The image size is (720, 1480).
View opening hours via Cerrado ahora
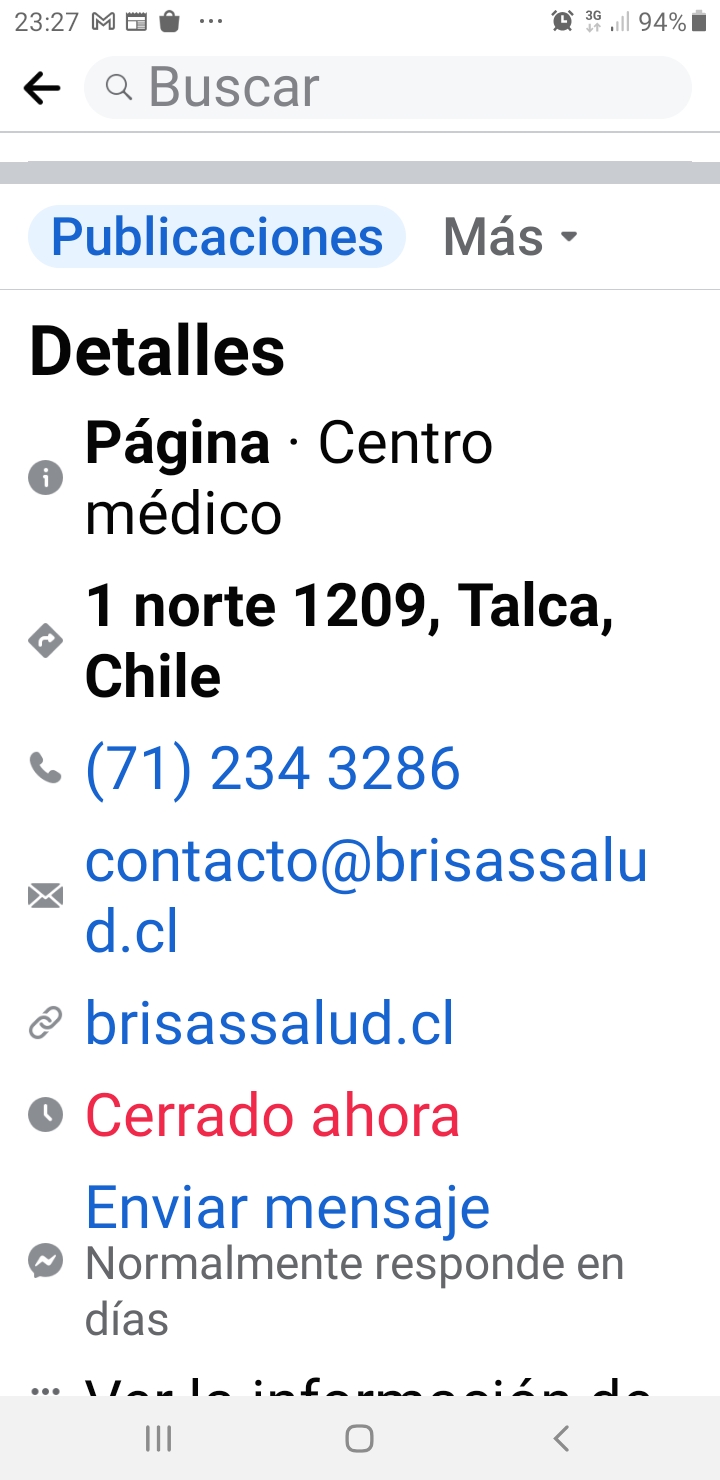(x=272, y=1115)
